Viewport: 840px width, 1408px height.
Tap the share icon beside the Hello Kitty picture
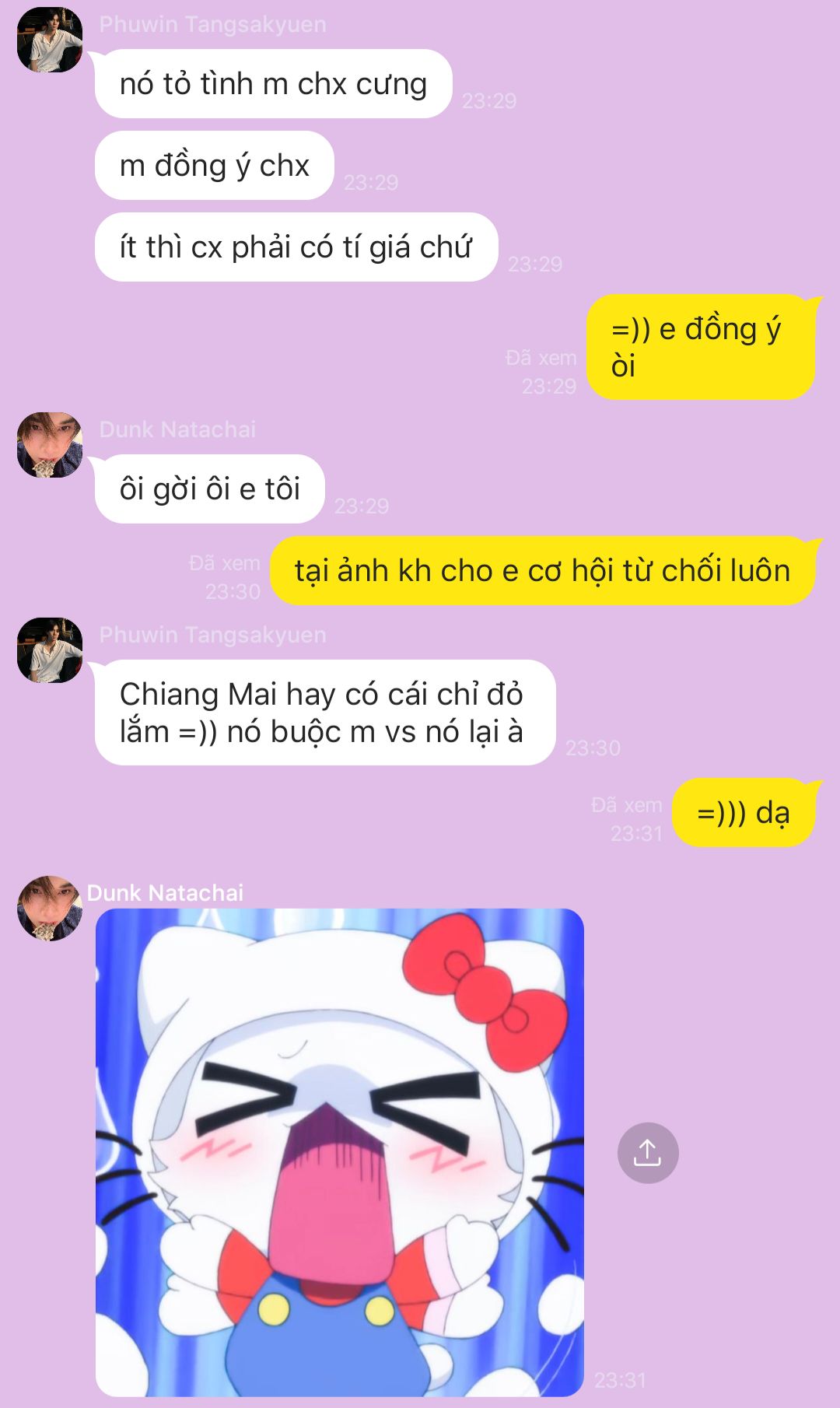[647, 1153]
